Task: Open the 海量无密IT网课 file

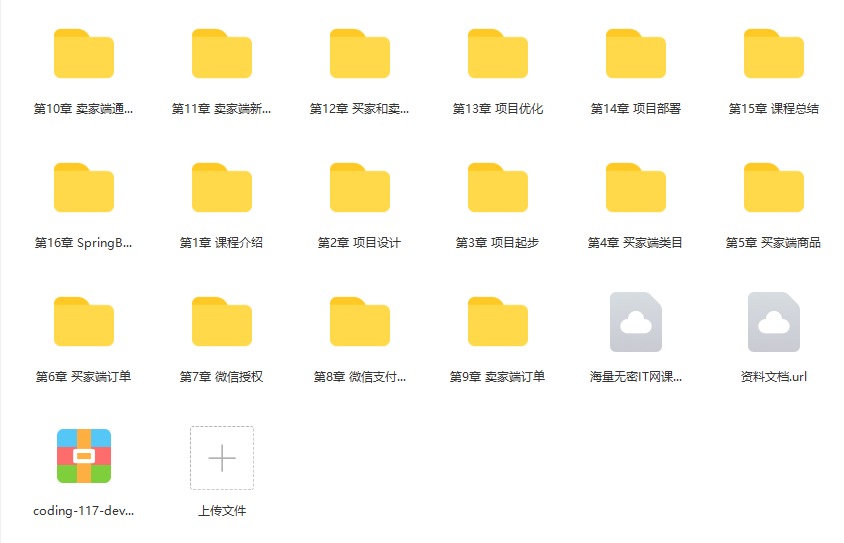Action: 636,322
